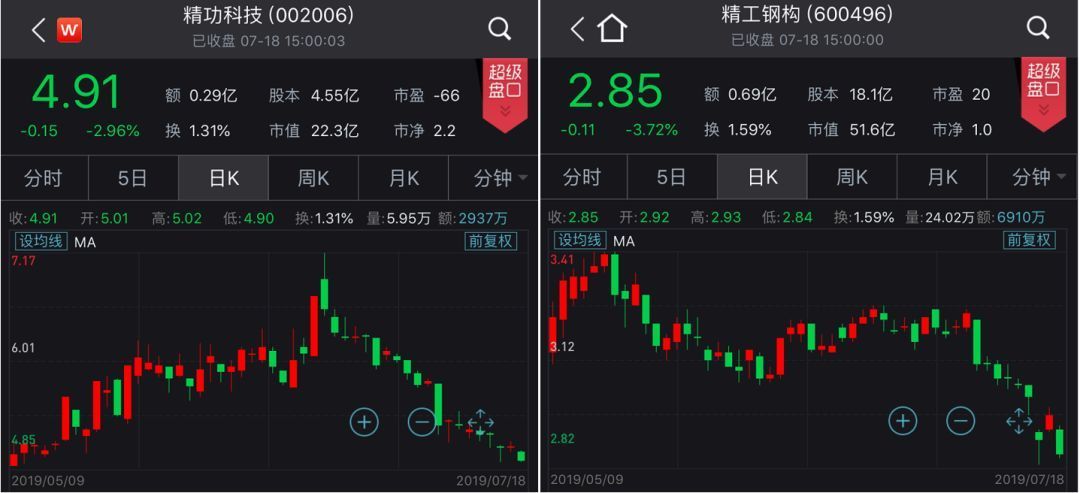1080x493 pixels.
Task: Return to home from 精工钢构 page
Action: click(x=611, y=28)
